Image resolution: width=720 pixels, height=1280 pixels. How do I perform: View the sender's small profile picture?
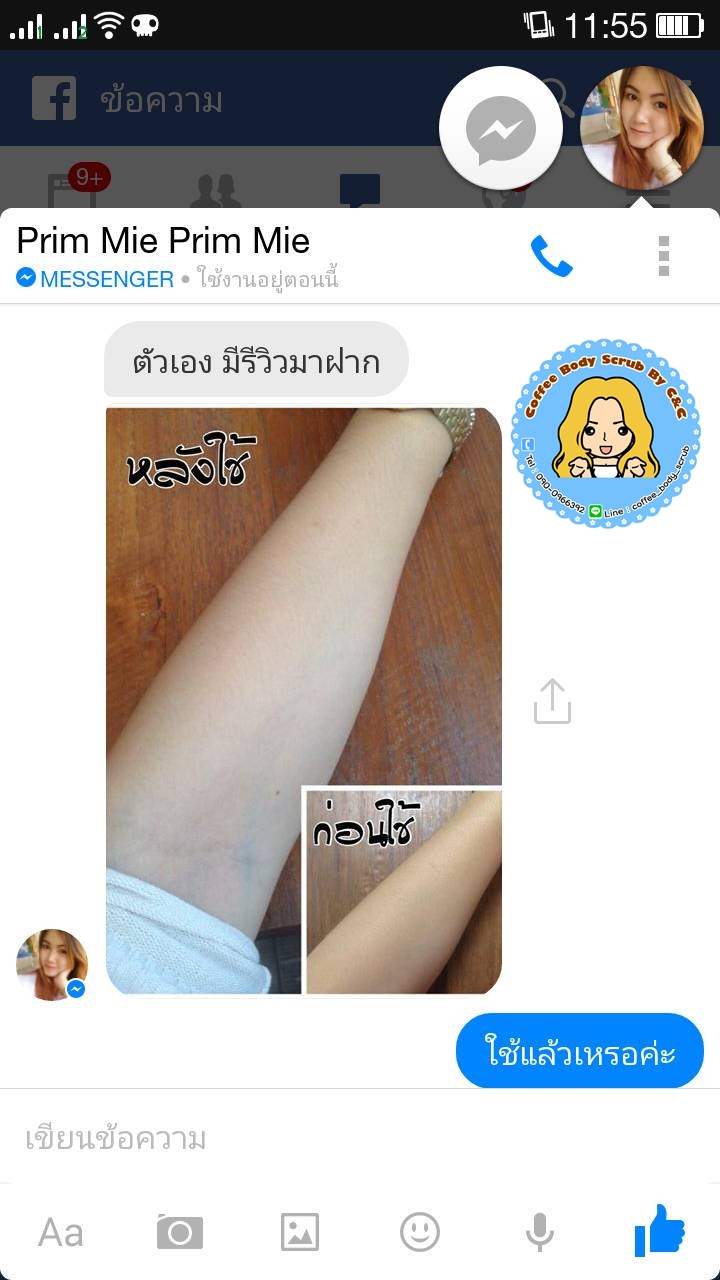(51, 965)
